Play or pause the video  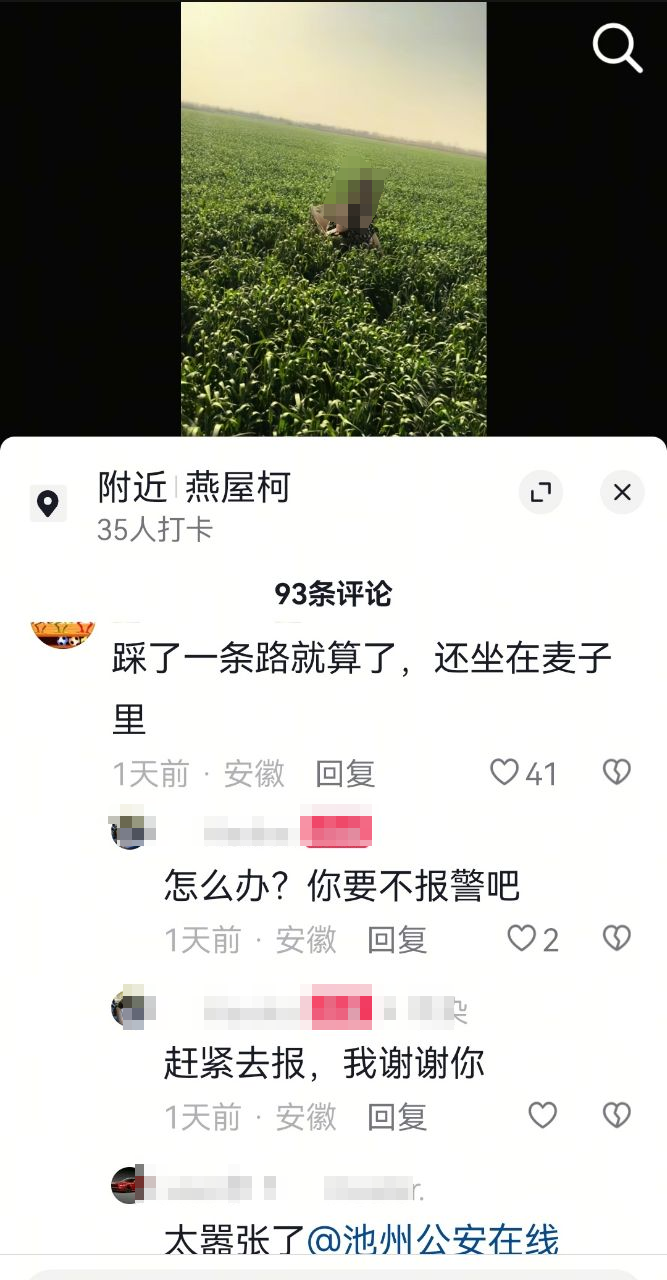(x=333, y=218)
